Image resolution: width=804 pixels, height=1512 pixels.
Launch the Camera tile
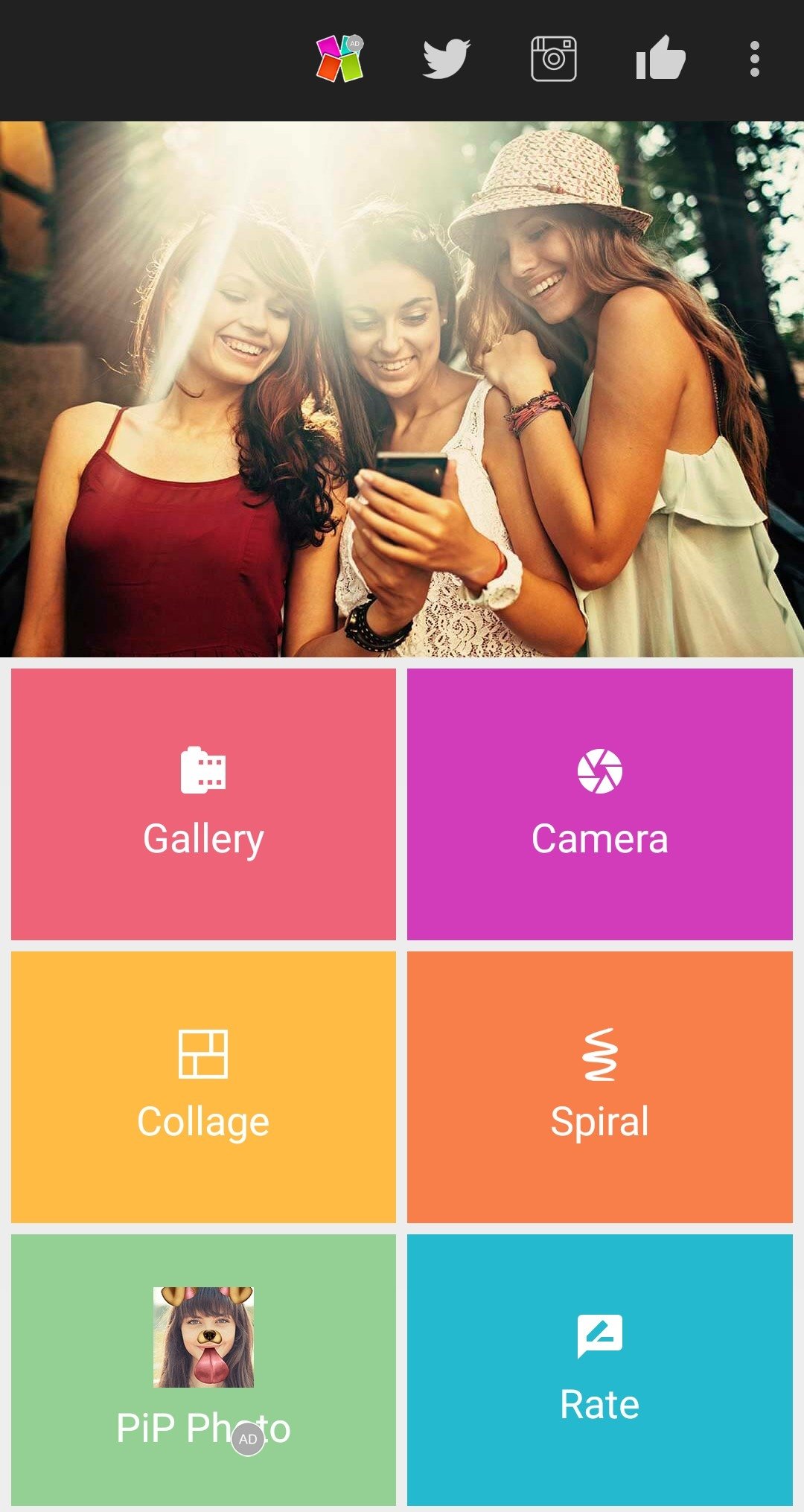(599, 804)
